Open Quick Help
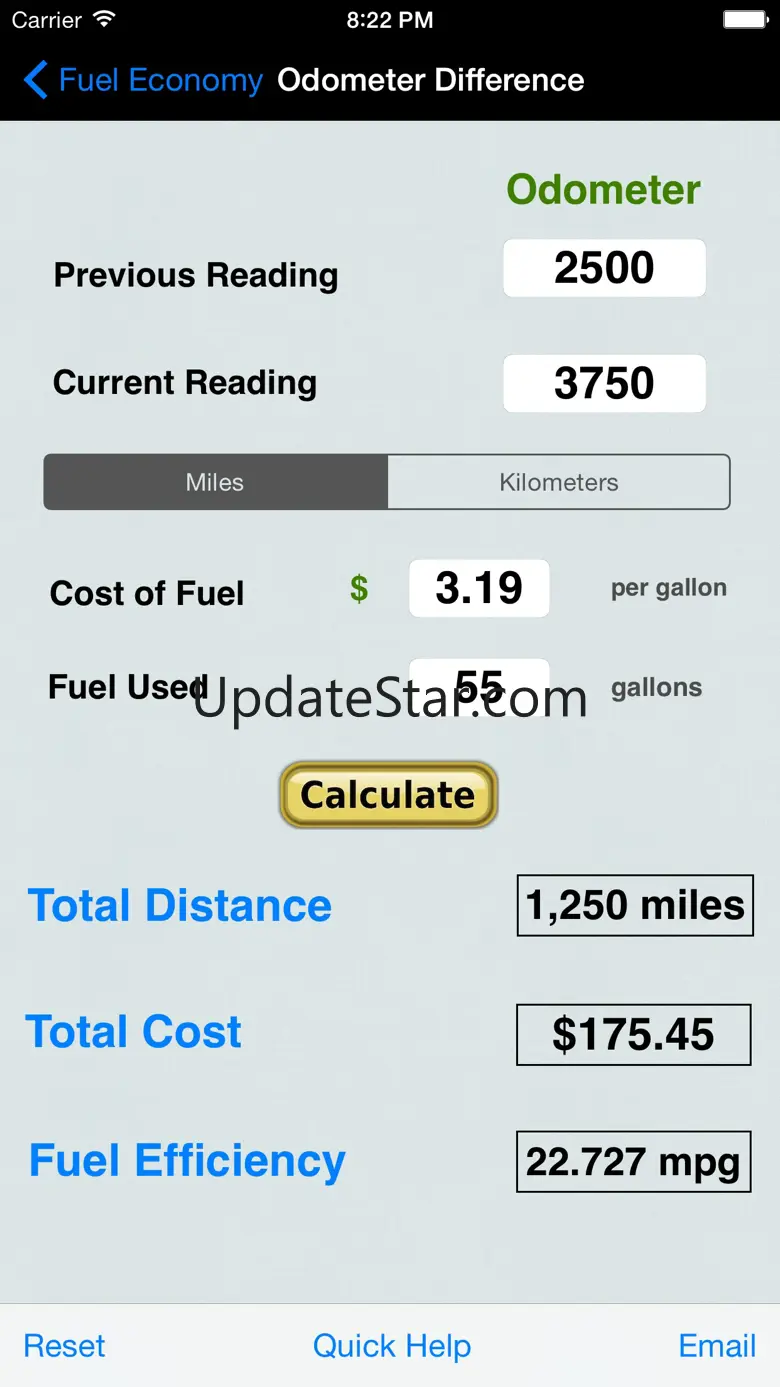This screenshot has width=780, height=1387. pos(391,1346)
